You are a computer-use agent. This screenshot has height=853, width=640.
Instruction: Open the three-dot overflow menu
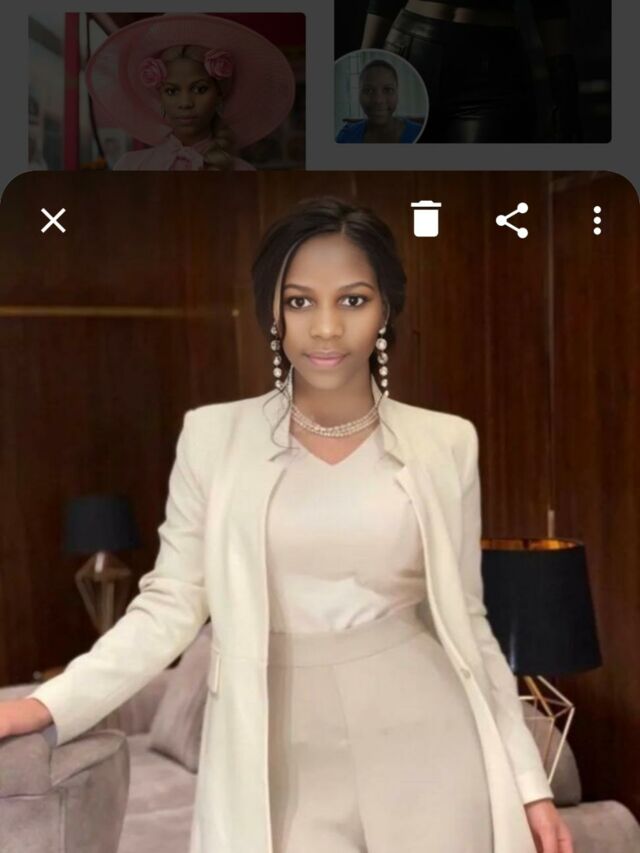click(x=597, y=220)
